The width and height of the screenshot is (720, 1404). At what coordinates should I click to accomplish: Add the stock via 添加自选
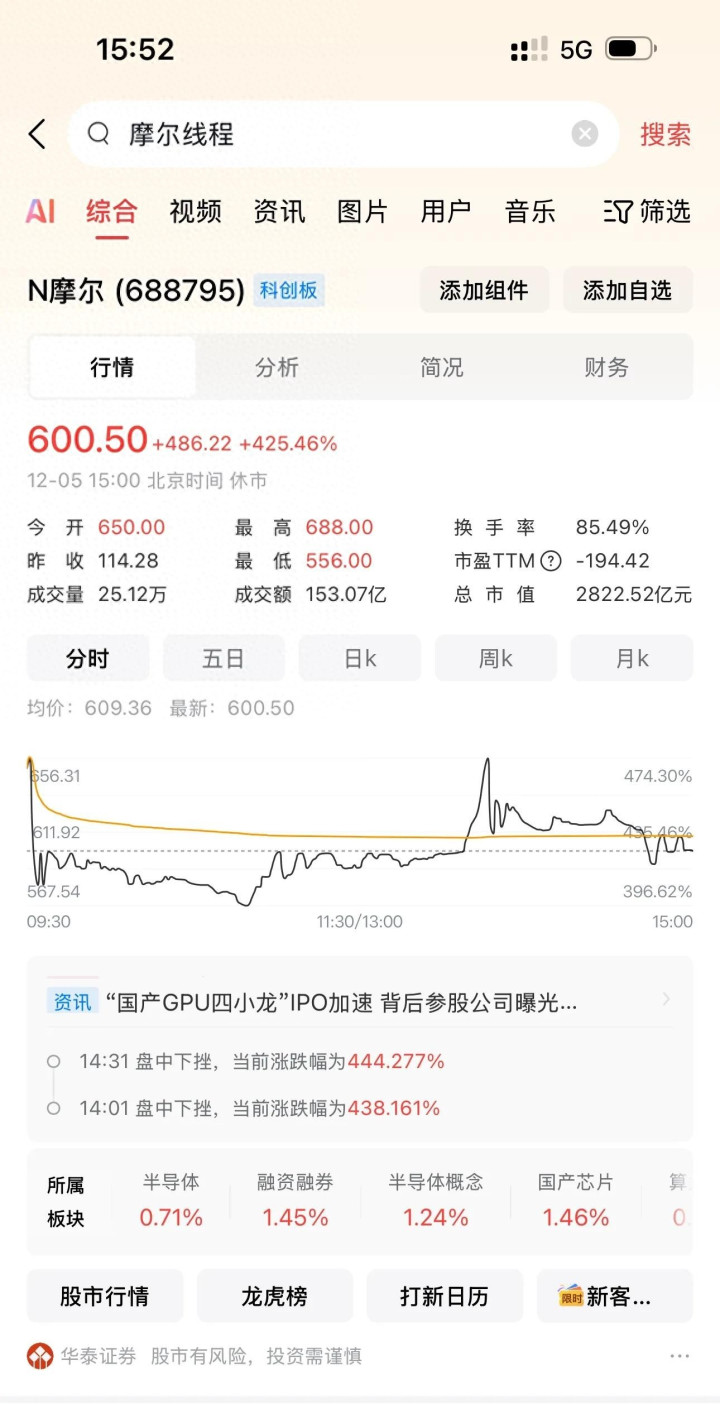[x=627, y=291]
